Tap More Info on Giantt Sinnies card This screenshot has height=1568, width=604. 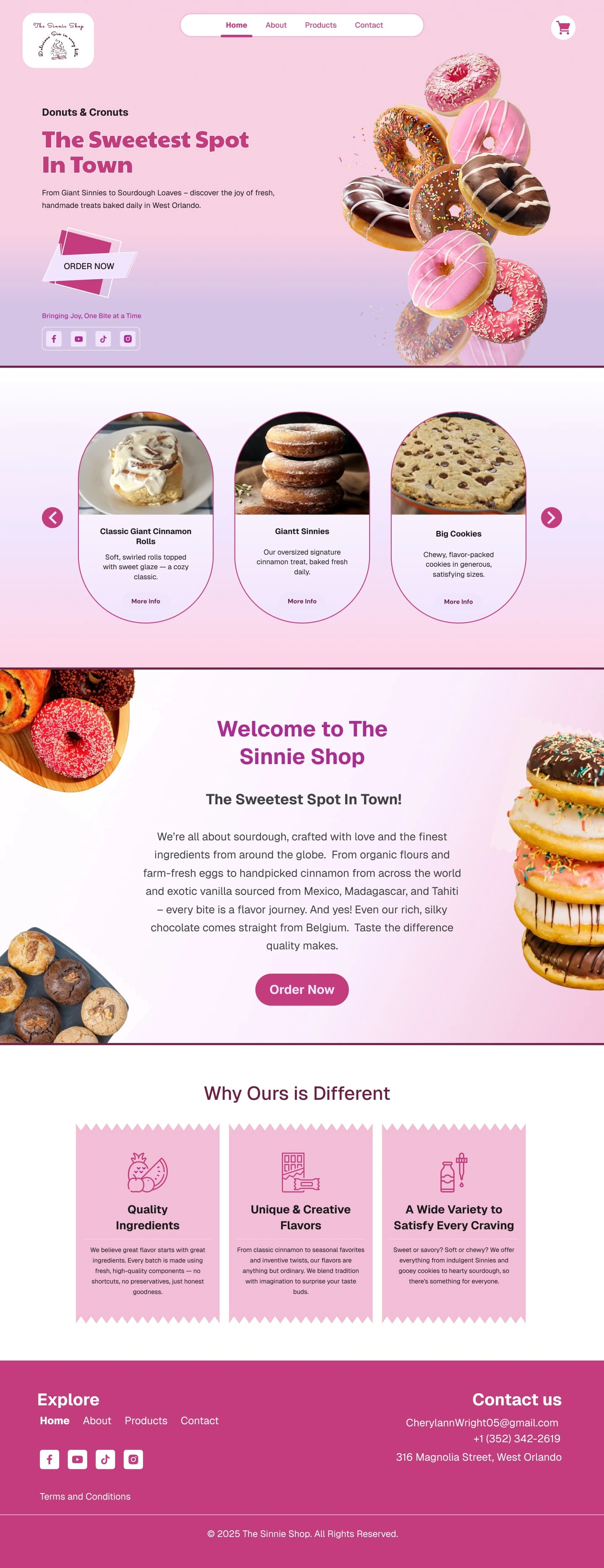coord(302,601)
